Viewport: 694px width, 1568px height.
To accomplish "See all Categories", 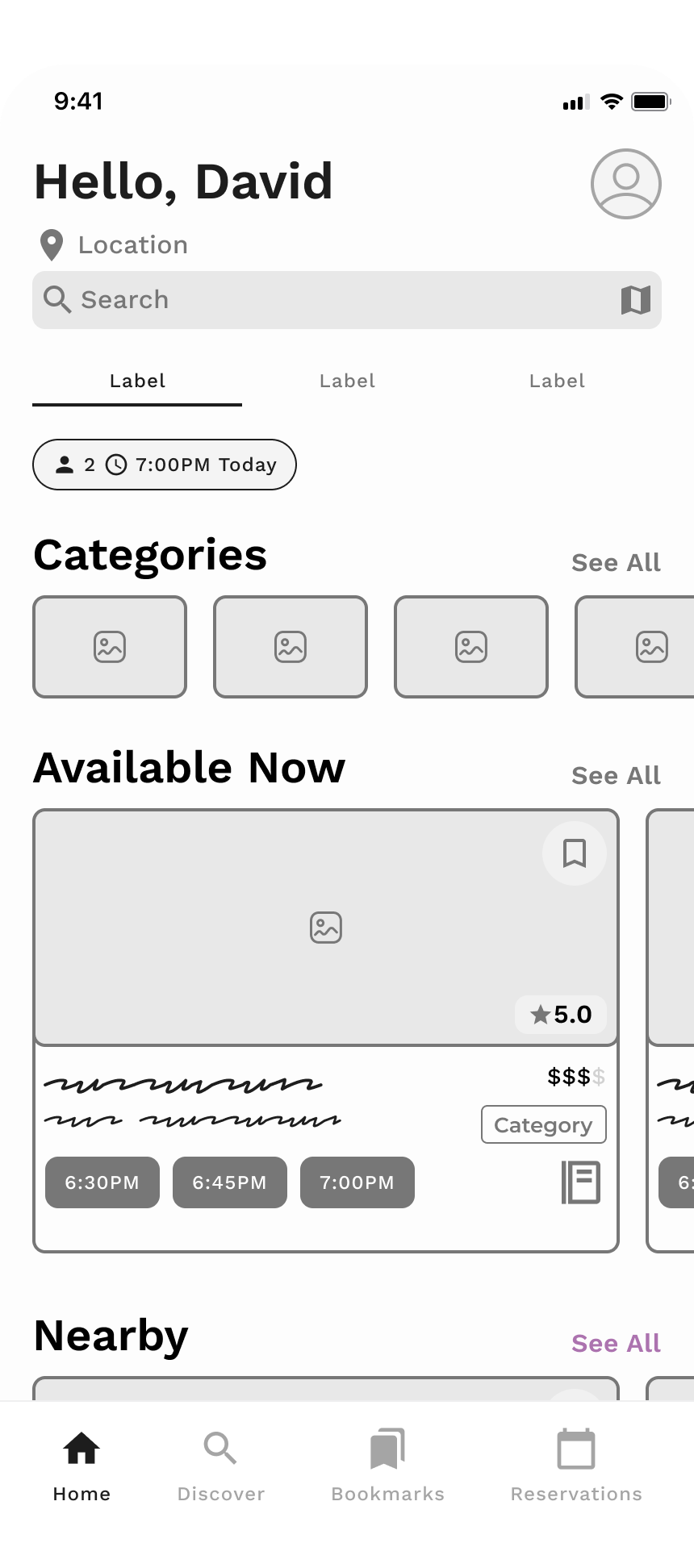I will click(x=616, y=562).
